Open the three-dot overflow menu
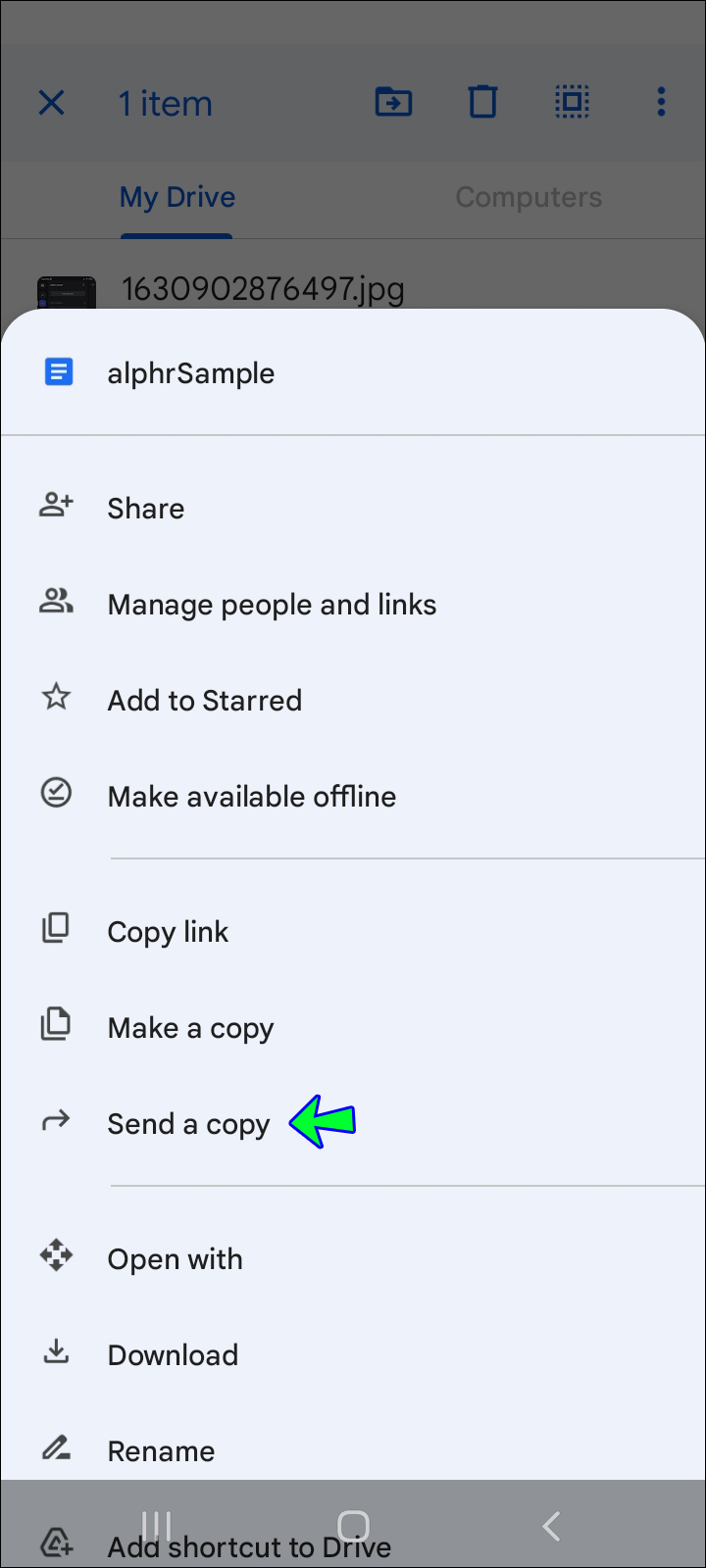This screenshot has height=1568, width=706. tap(661, 102)
